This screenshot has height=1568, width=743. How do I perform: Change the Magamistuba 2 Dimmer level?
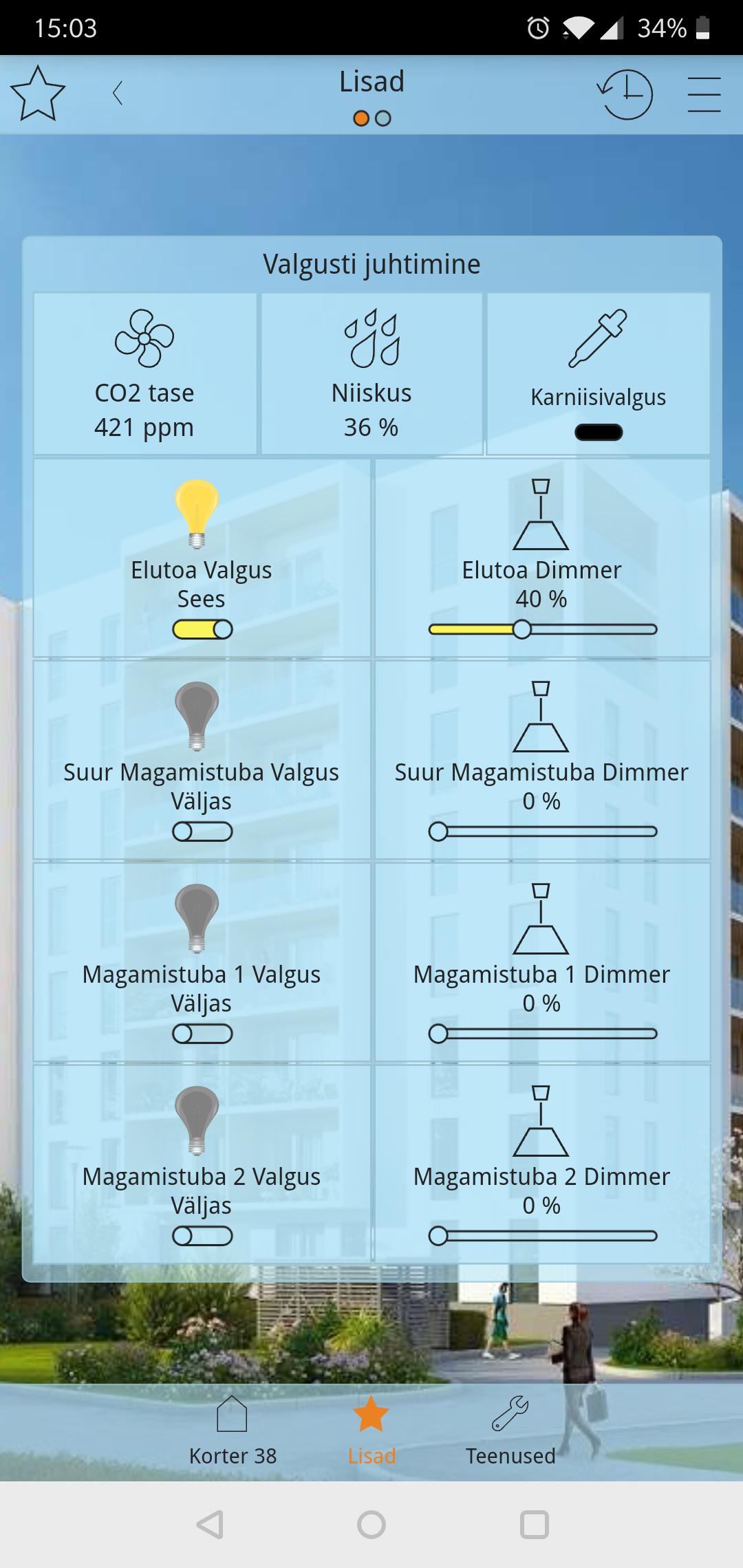pos(542,1237)
